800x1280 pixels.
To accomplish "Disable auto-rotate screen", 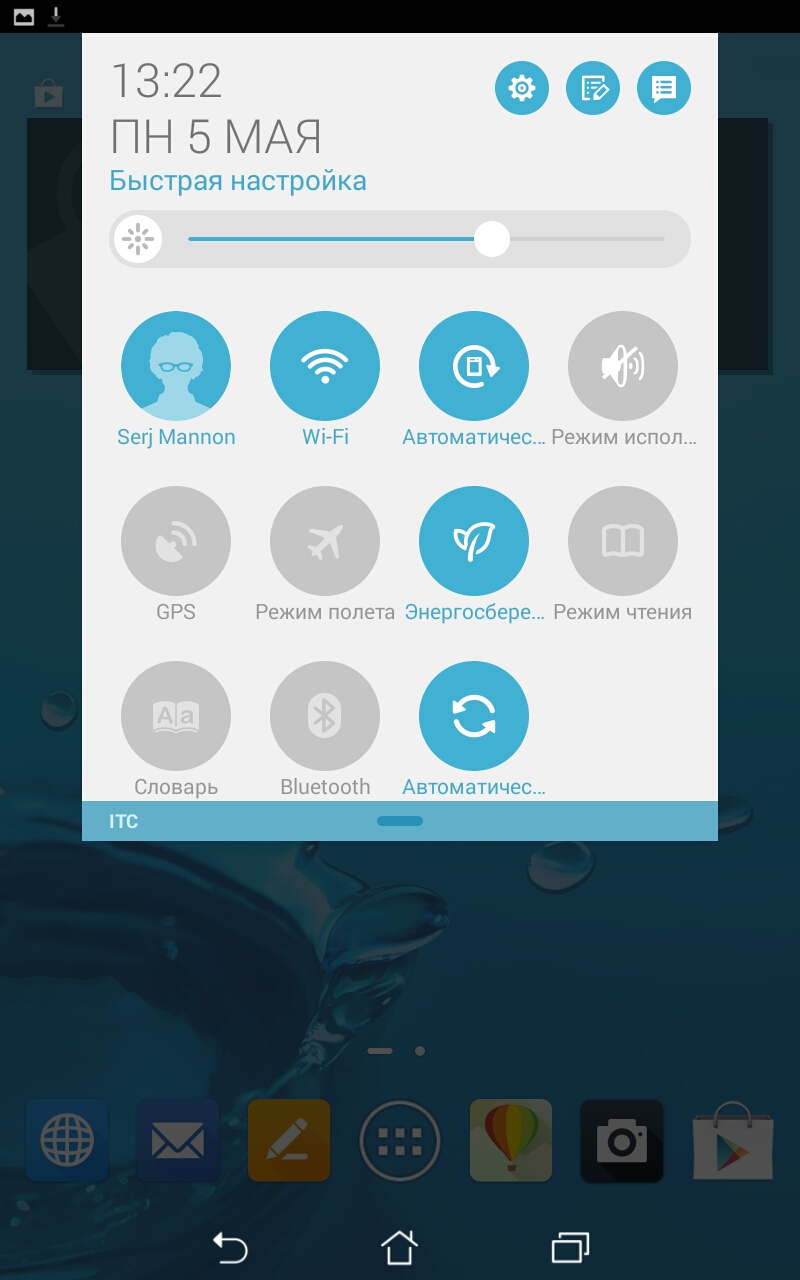I will [x=474, y=365].
